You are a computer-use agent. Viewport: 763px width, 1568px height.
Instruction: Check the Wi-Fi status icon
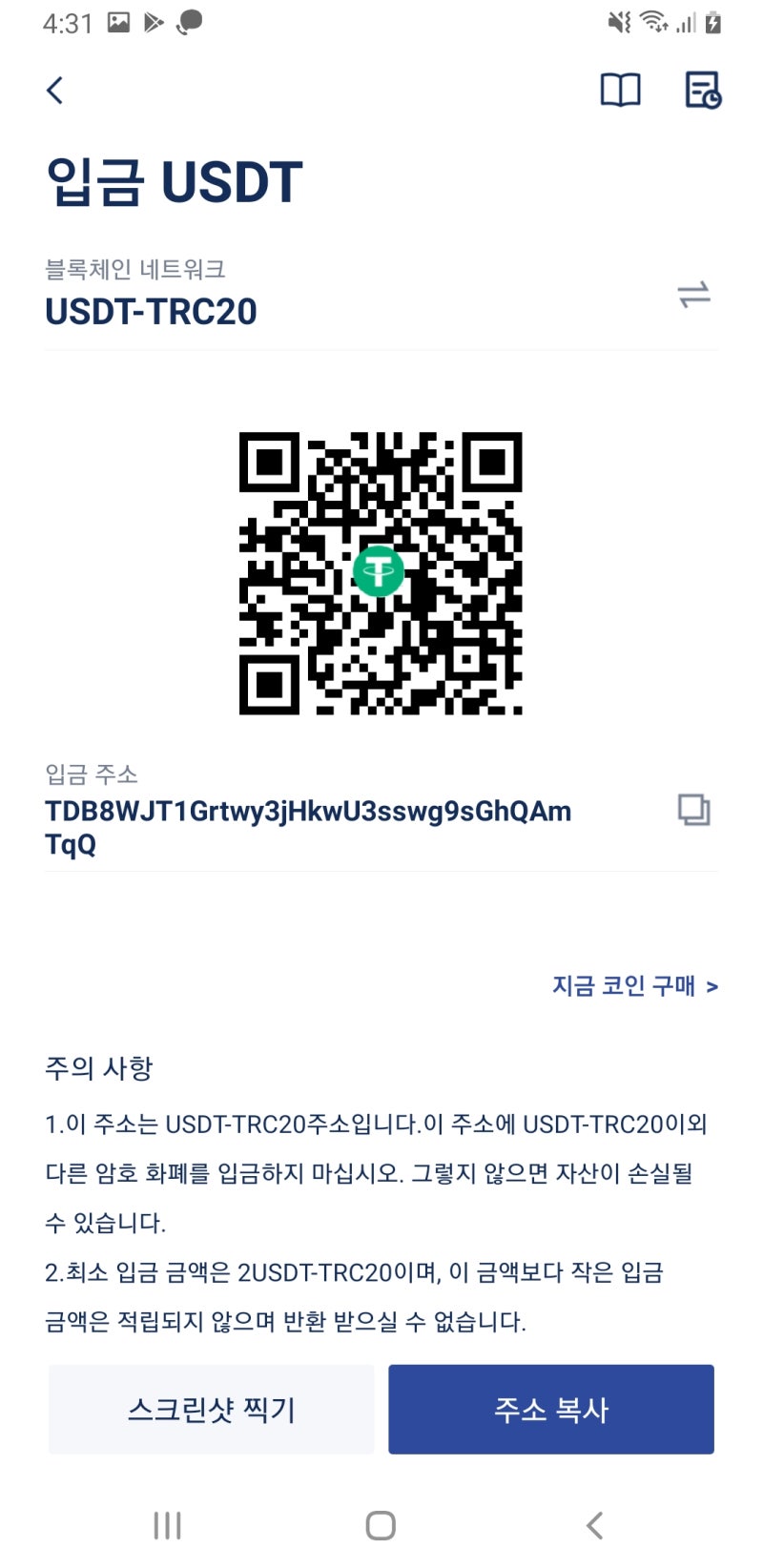(x=652, y=21)
